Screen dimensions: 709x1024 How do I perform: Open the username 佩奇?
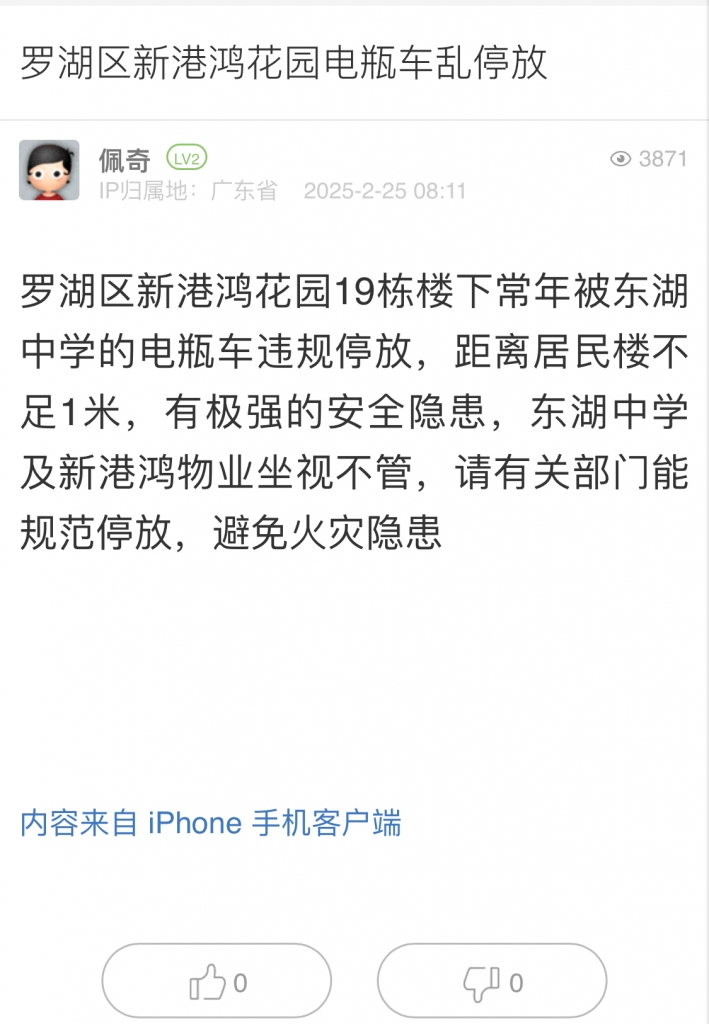tap(124, 159)
